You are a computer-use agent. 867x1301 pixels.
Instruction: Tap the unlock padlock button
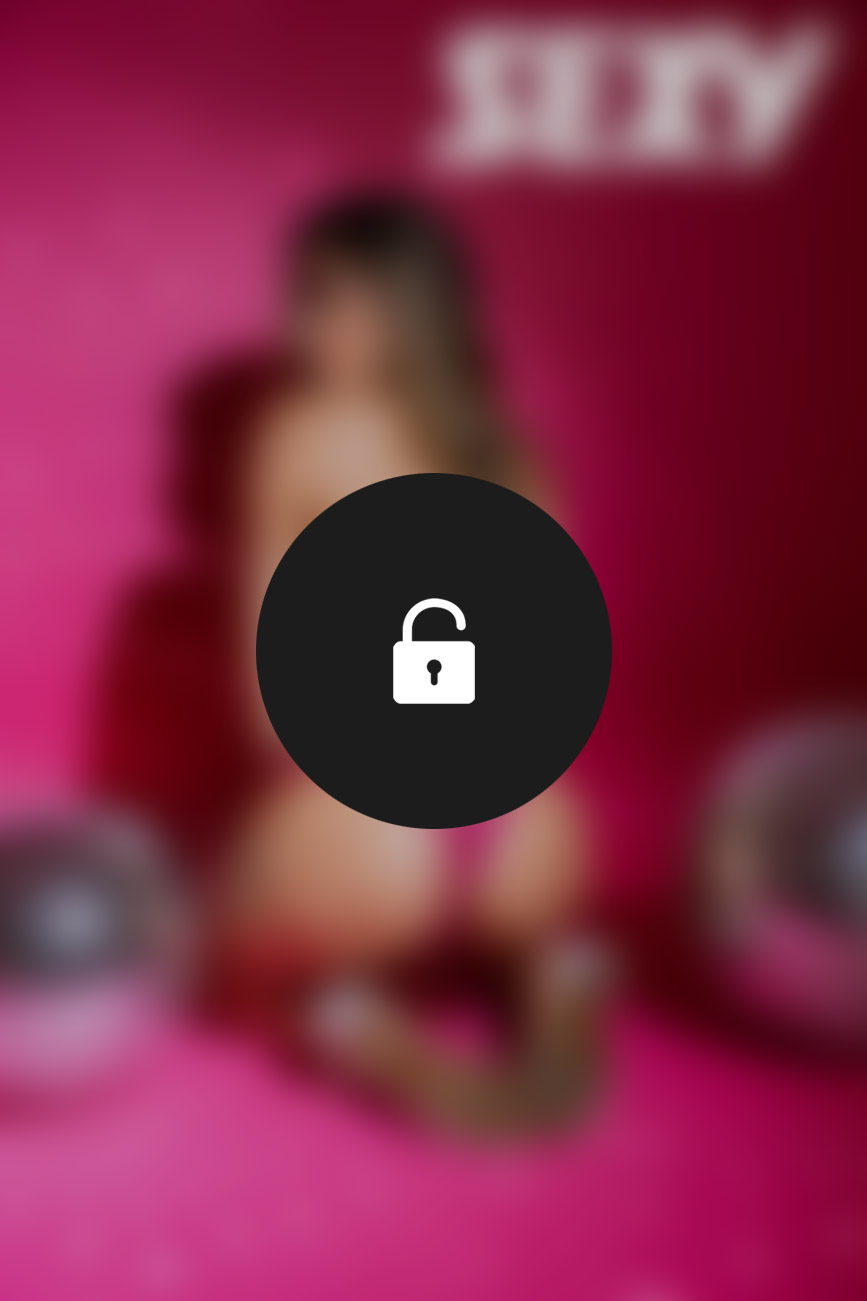click(433, 651)
